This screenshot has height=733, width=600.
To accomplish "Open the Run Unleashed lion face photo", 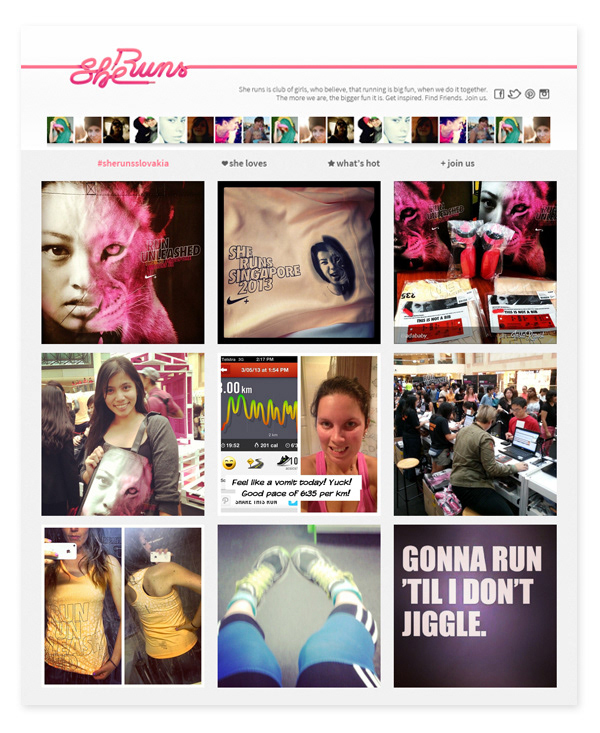I will coord(123,262).
